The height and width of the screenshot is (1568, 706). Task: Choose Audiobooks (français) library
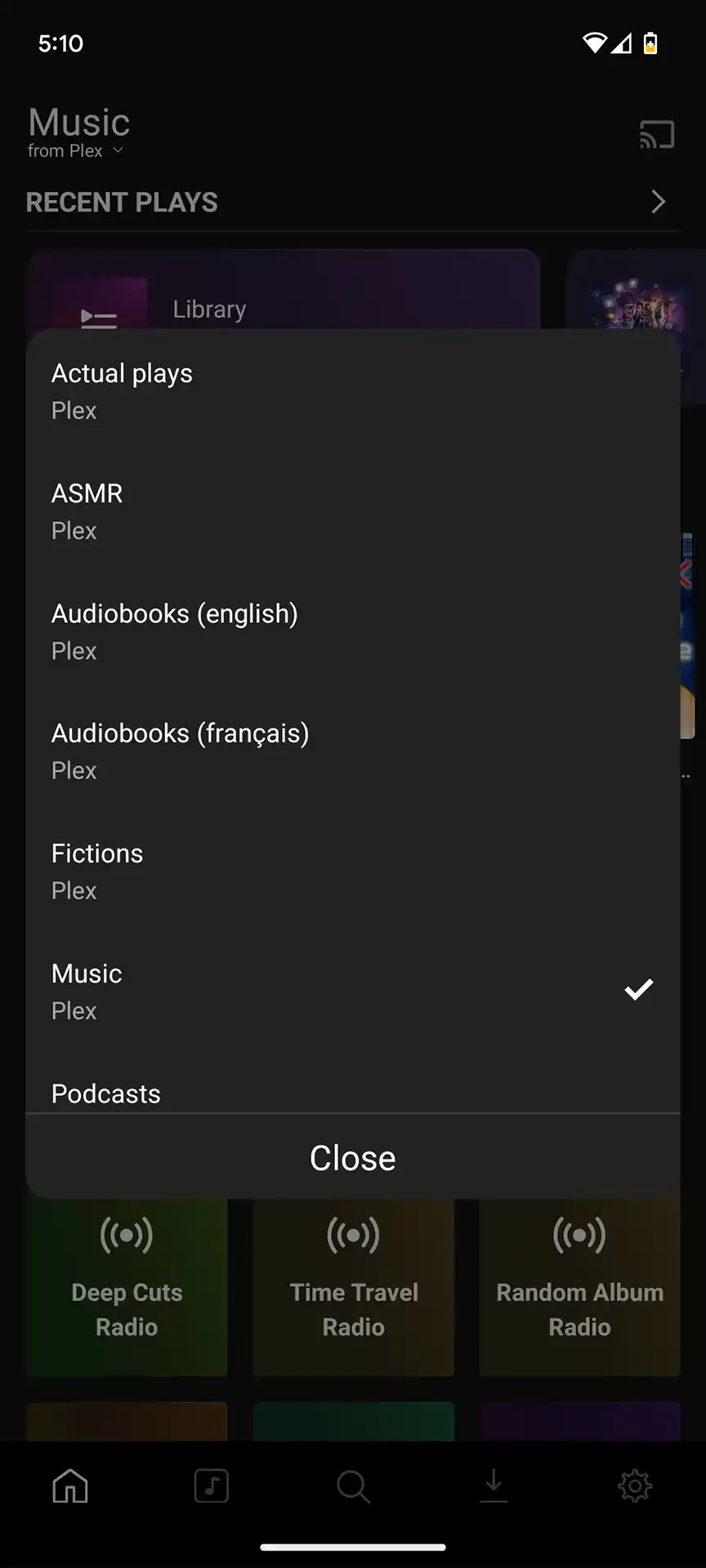(x=353, y=751)
